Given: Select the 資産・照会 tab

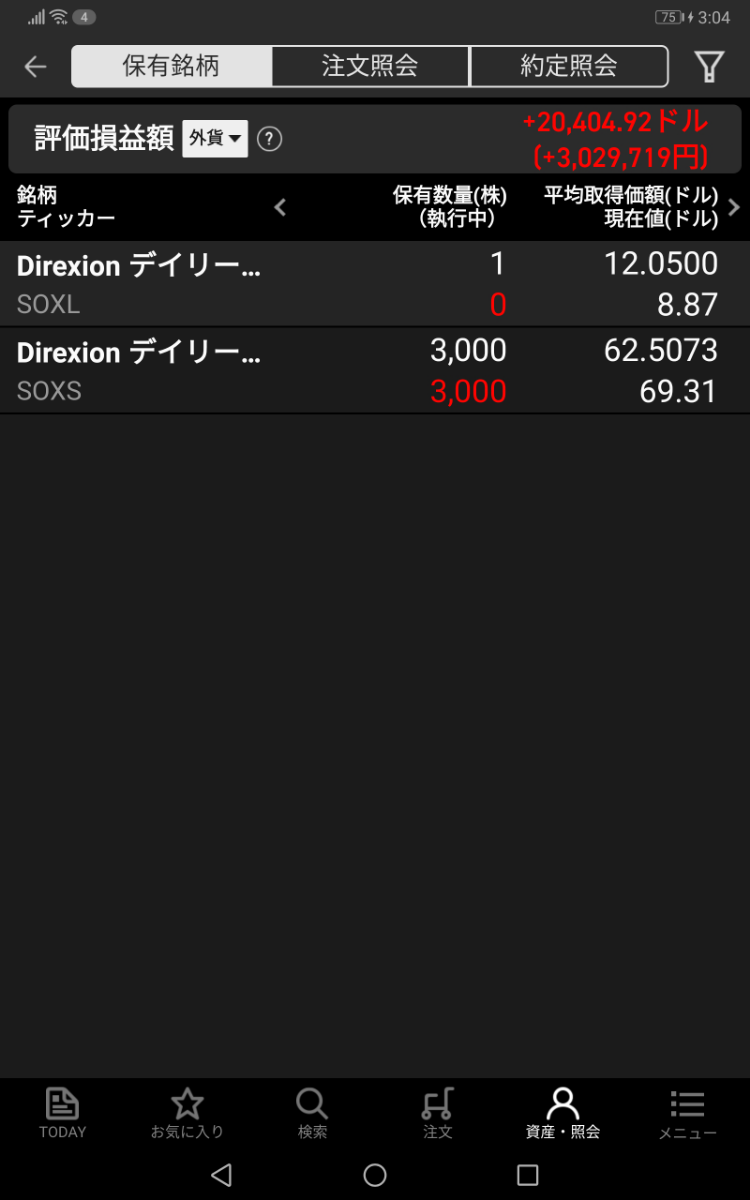Looking at the screenshot, I should 563,1114.
